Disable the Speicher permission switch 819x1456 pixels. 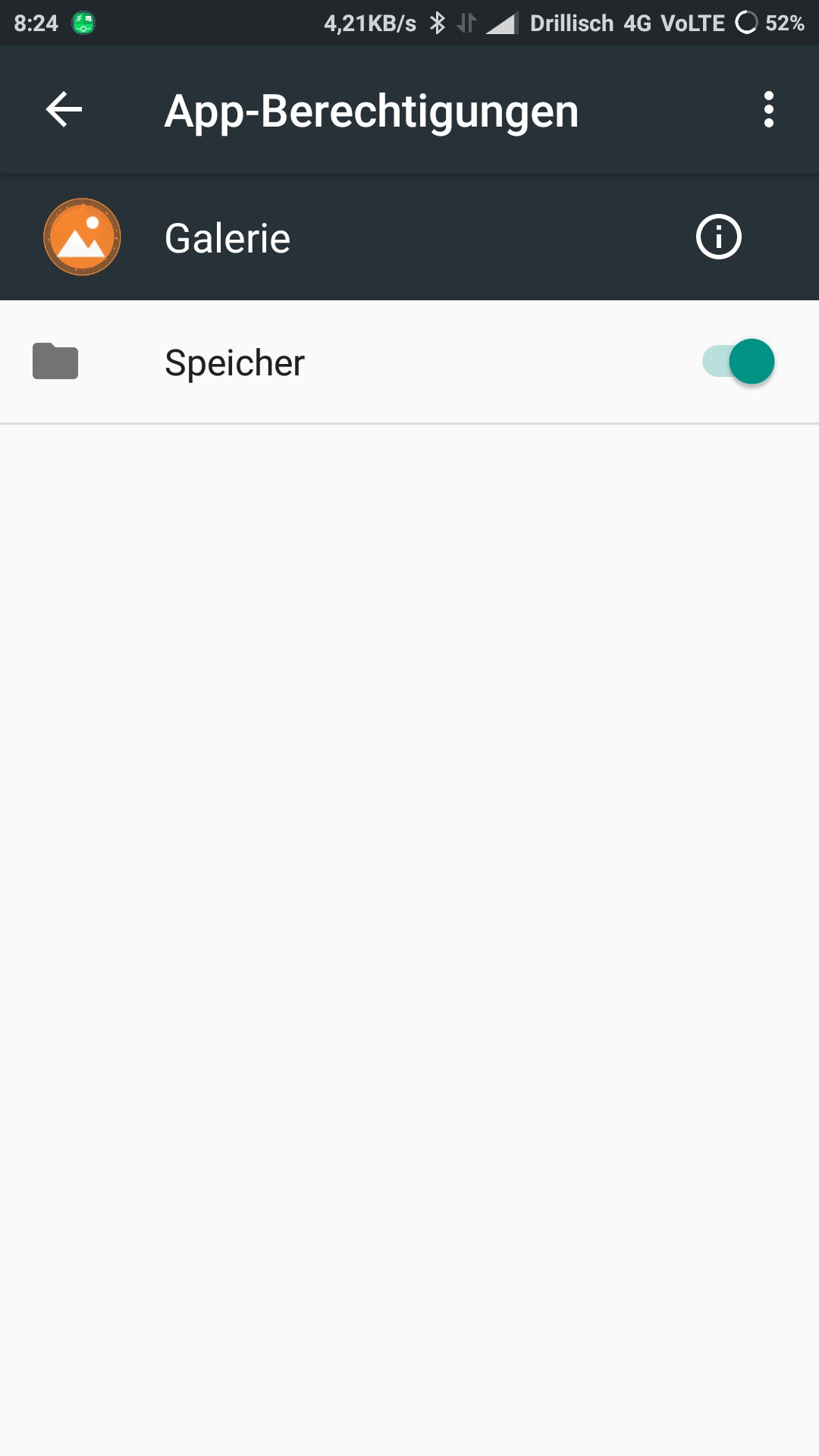[x=739, y=362]
